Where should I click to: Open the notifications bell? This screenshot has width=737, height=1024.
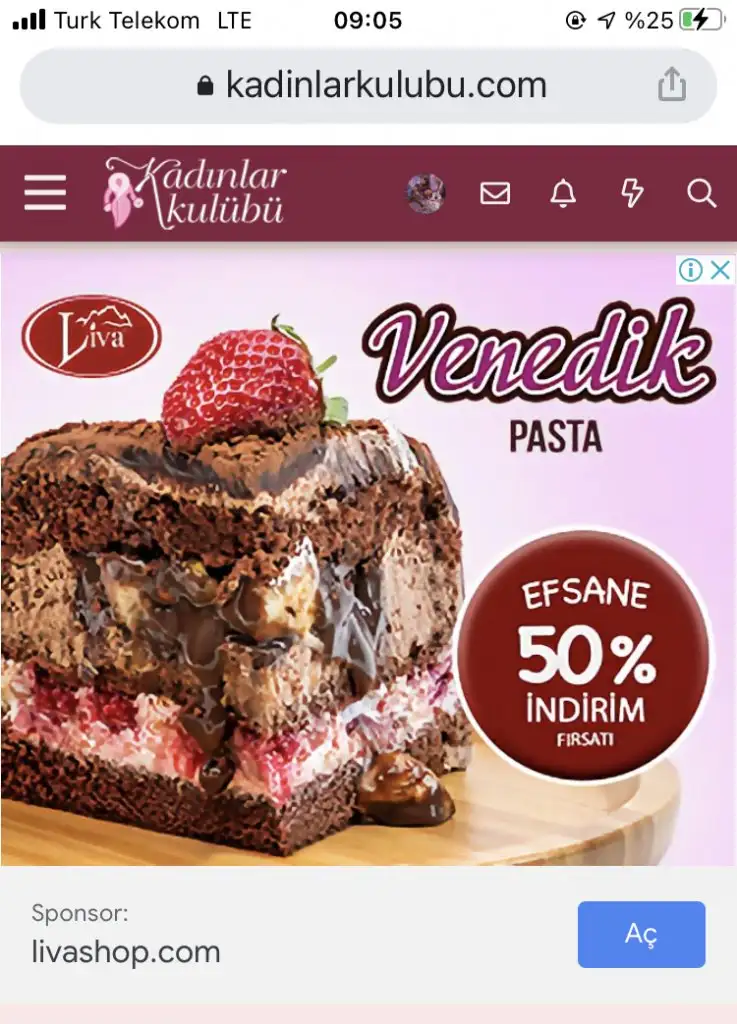[x=563, y=193]
